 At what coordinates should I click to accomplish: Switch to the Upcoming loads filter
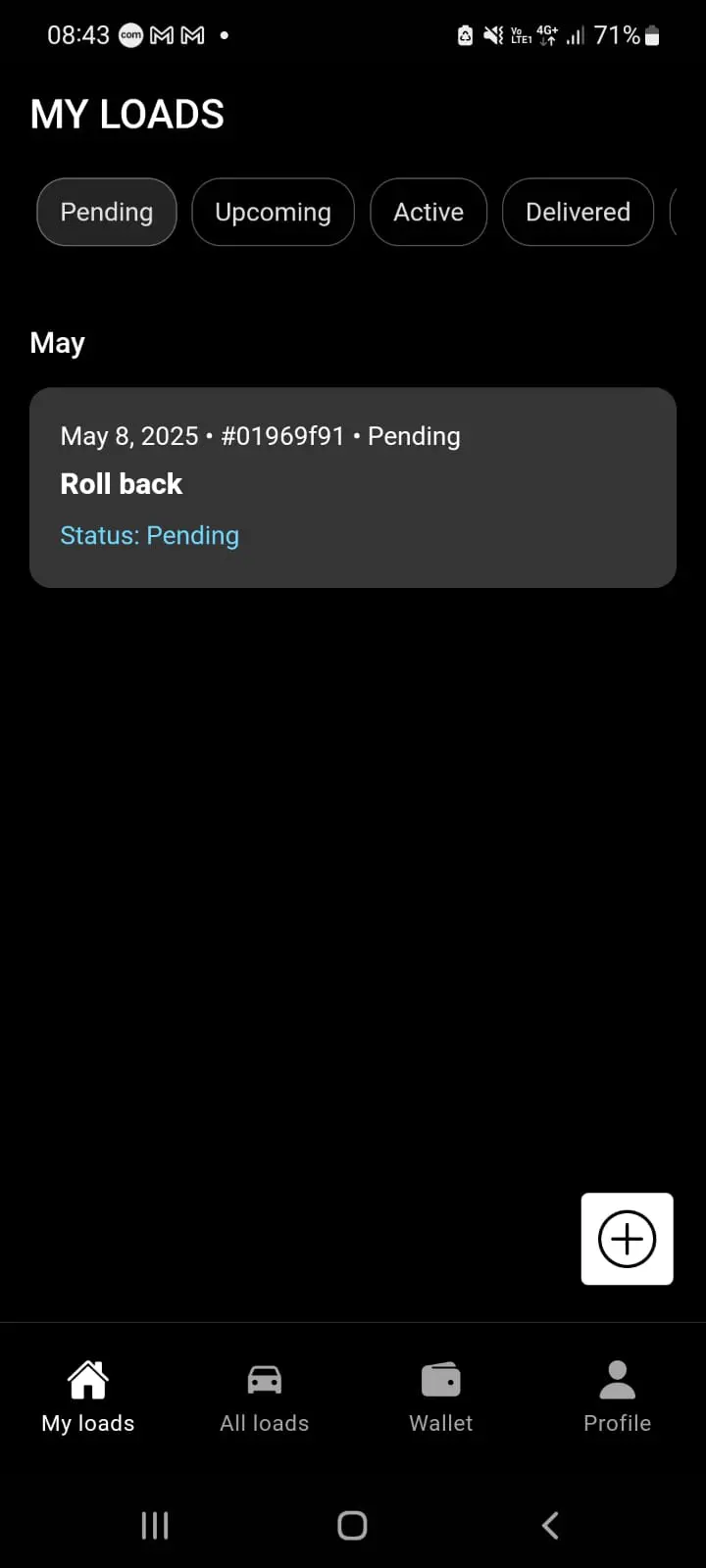point(273,212)
